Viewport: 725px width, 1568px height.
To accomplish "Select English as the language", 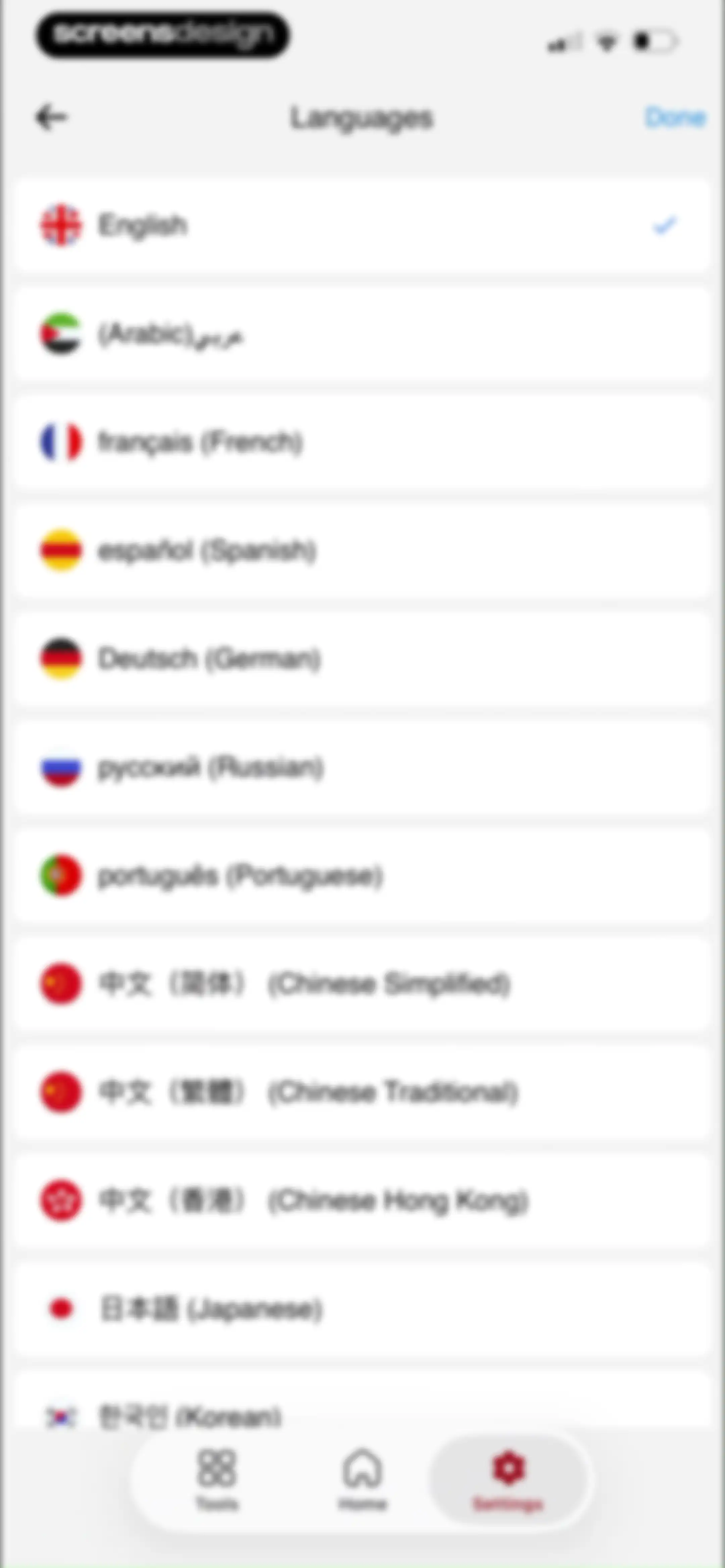I will [x=362, y=225].
